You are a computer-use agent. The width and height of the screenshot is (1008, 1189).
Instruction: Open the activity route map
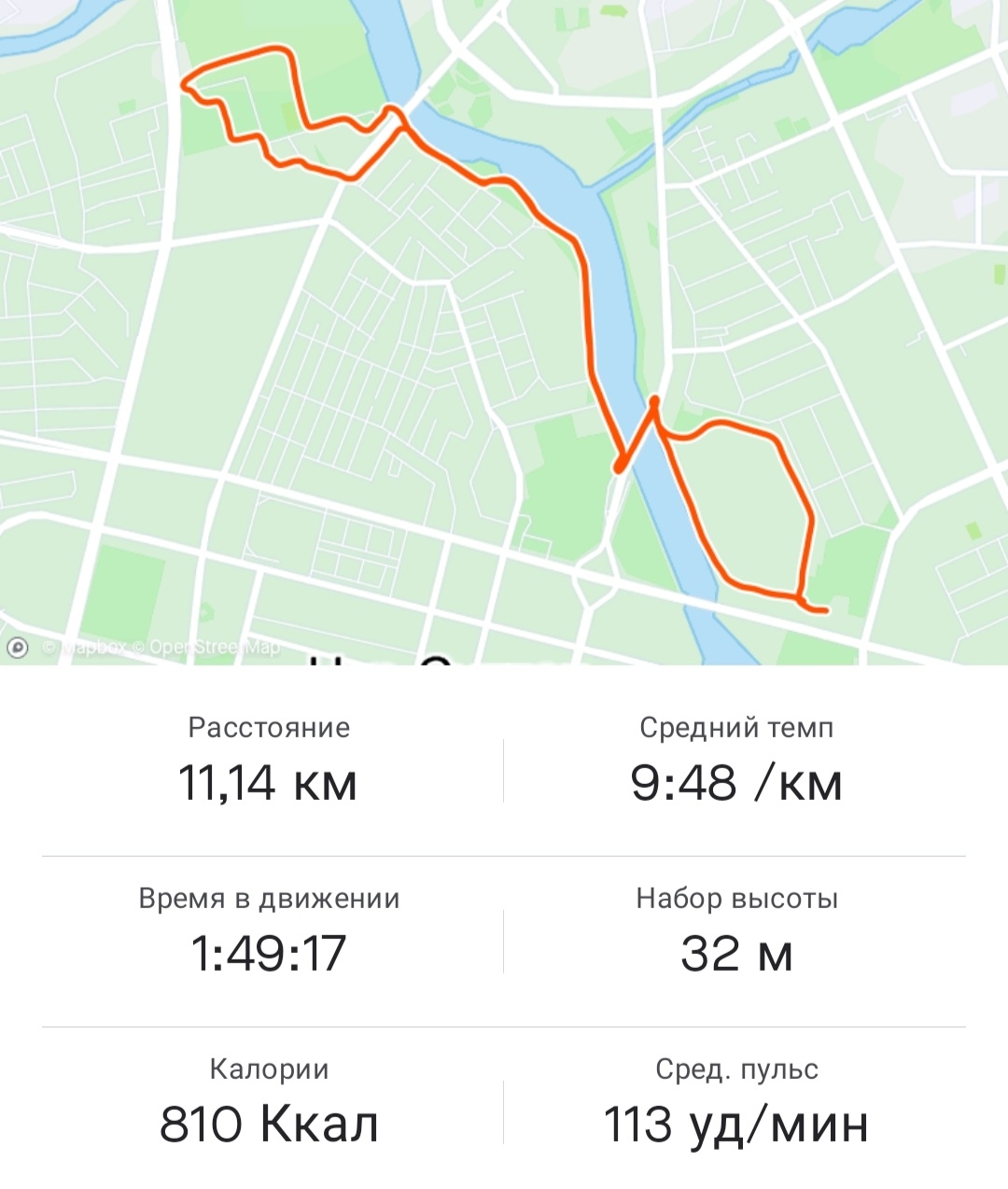(x=504, y=327)
